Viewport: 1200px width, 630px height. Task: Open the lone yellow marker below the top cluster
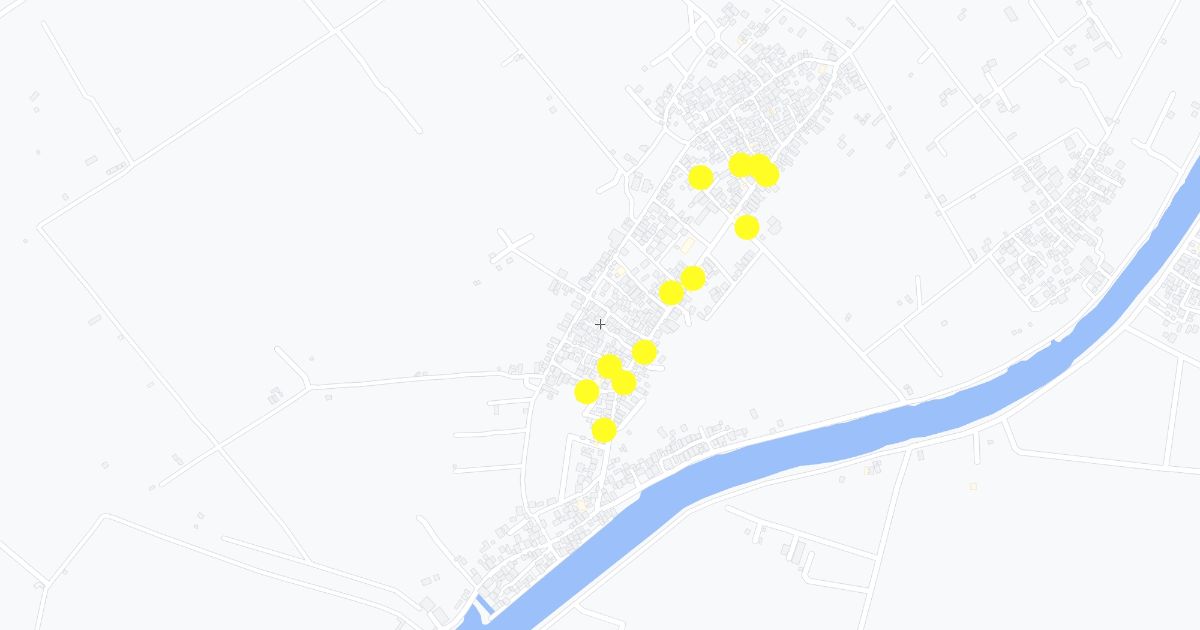(x=747, y=227)
